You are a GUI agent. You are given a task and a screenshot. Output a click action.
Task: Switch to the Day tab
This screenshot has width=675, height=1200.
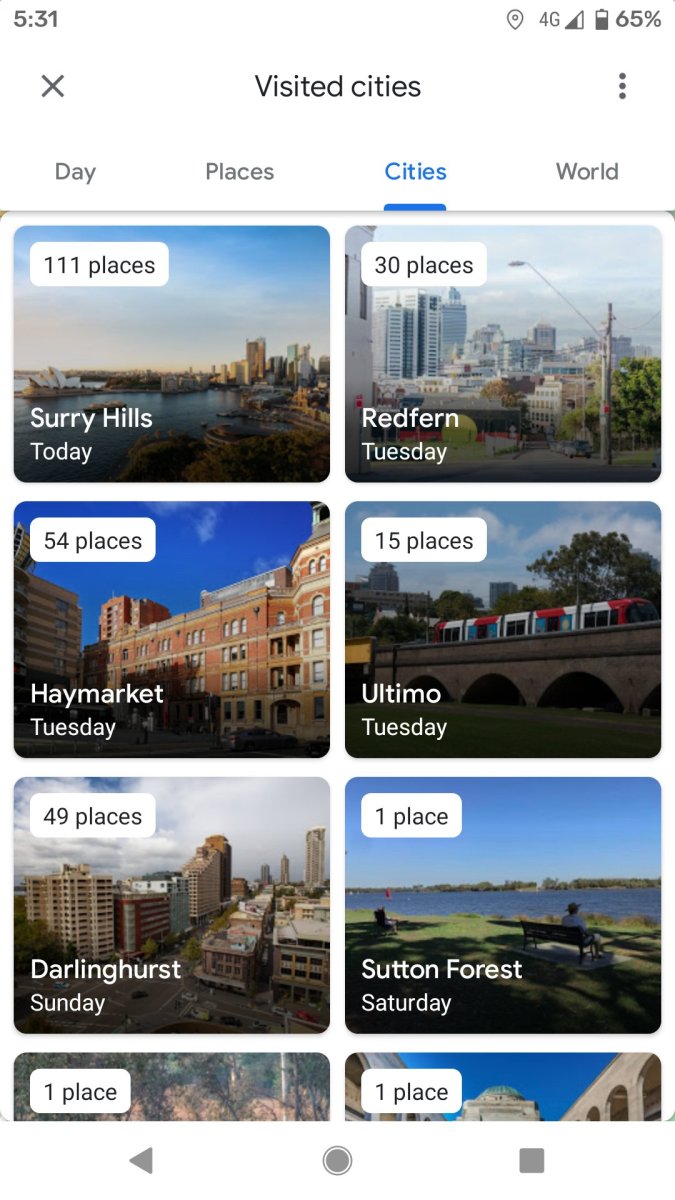75,172
